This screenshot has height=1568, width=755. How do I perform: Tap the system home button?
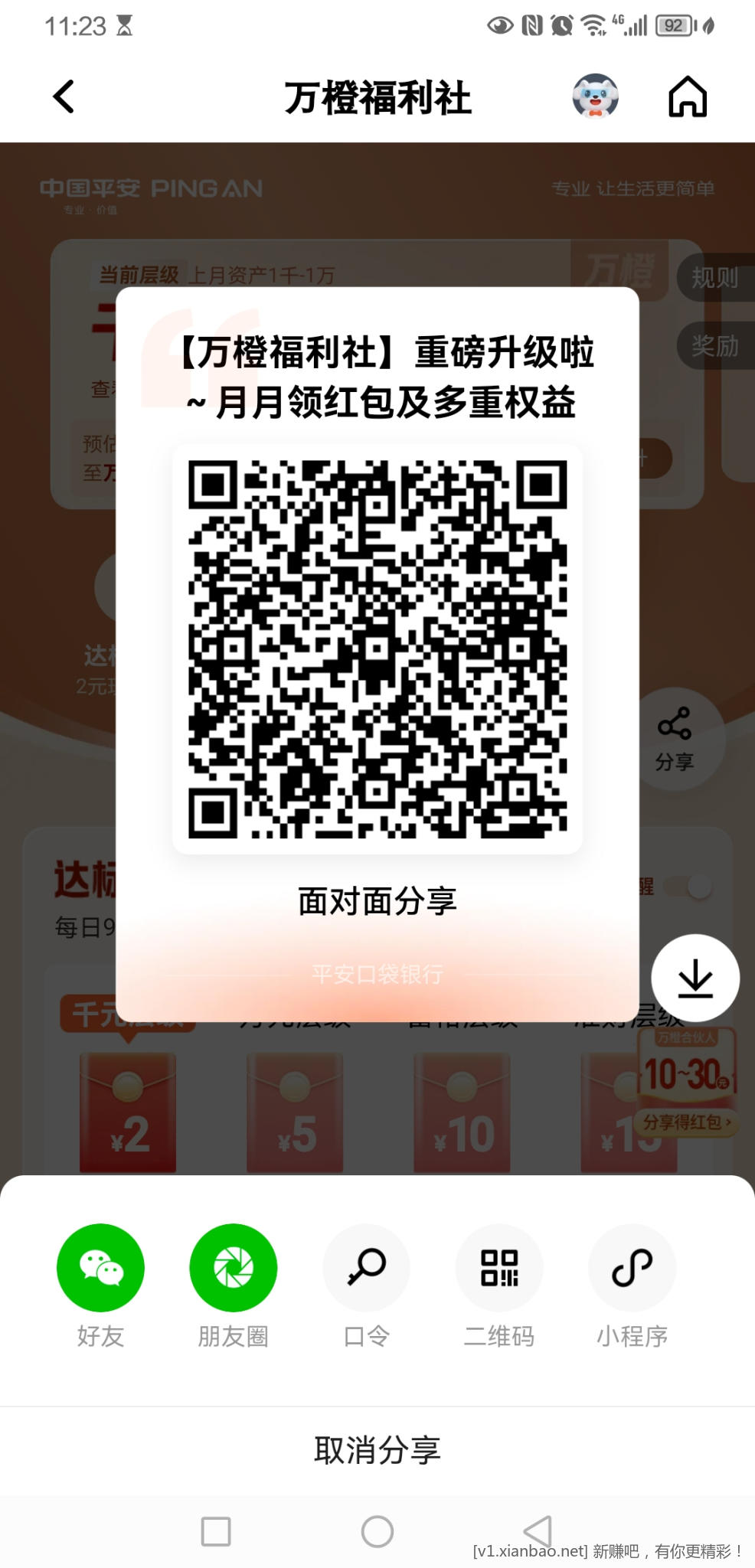point(377,1531)
